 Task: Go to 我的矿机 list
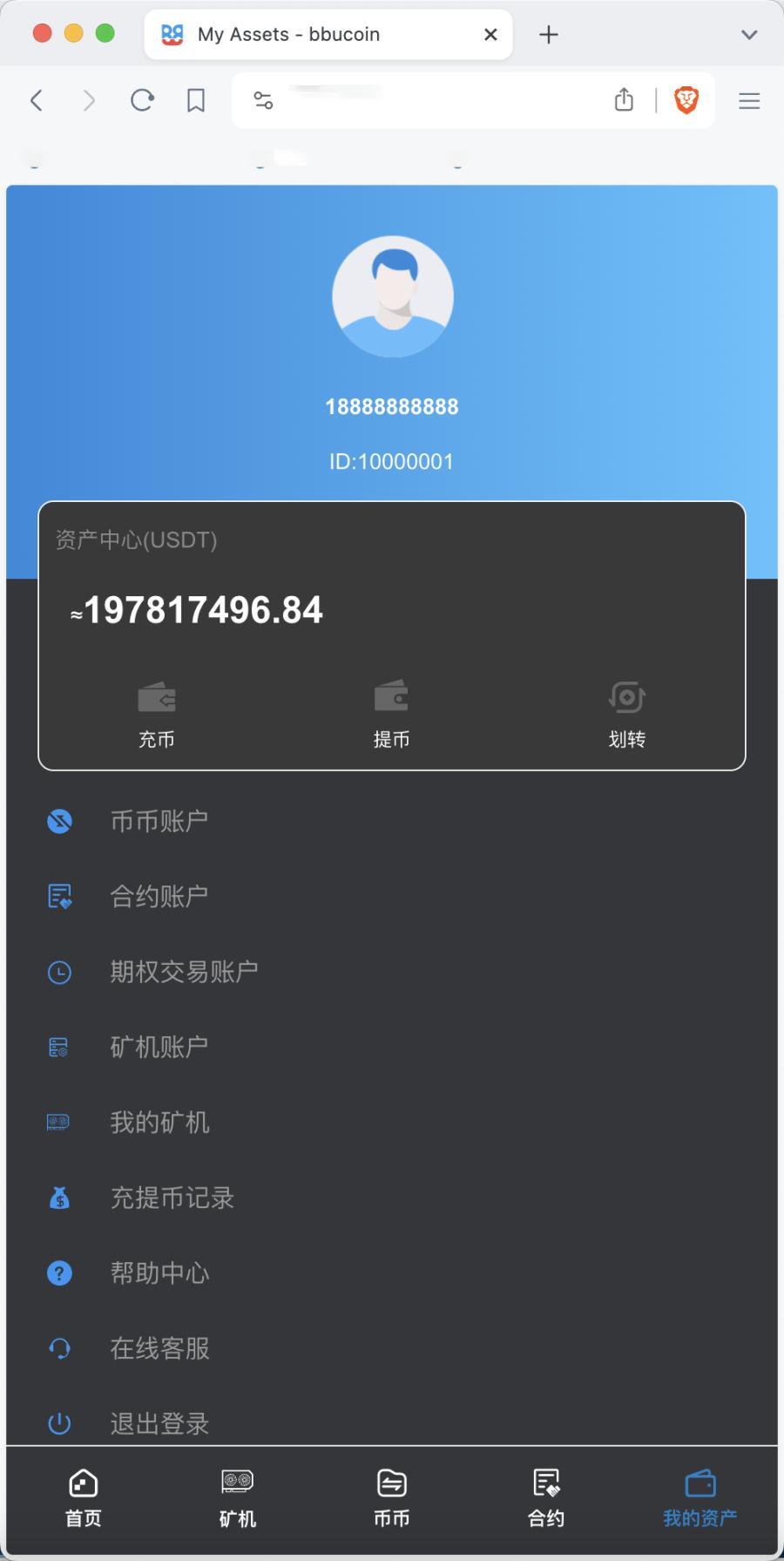[159, 1123]
